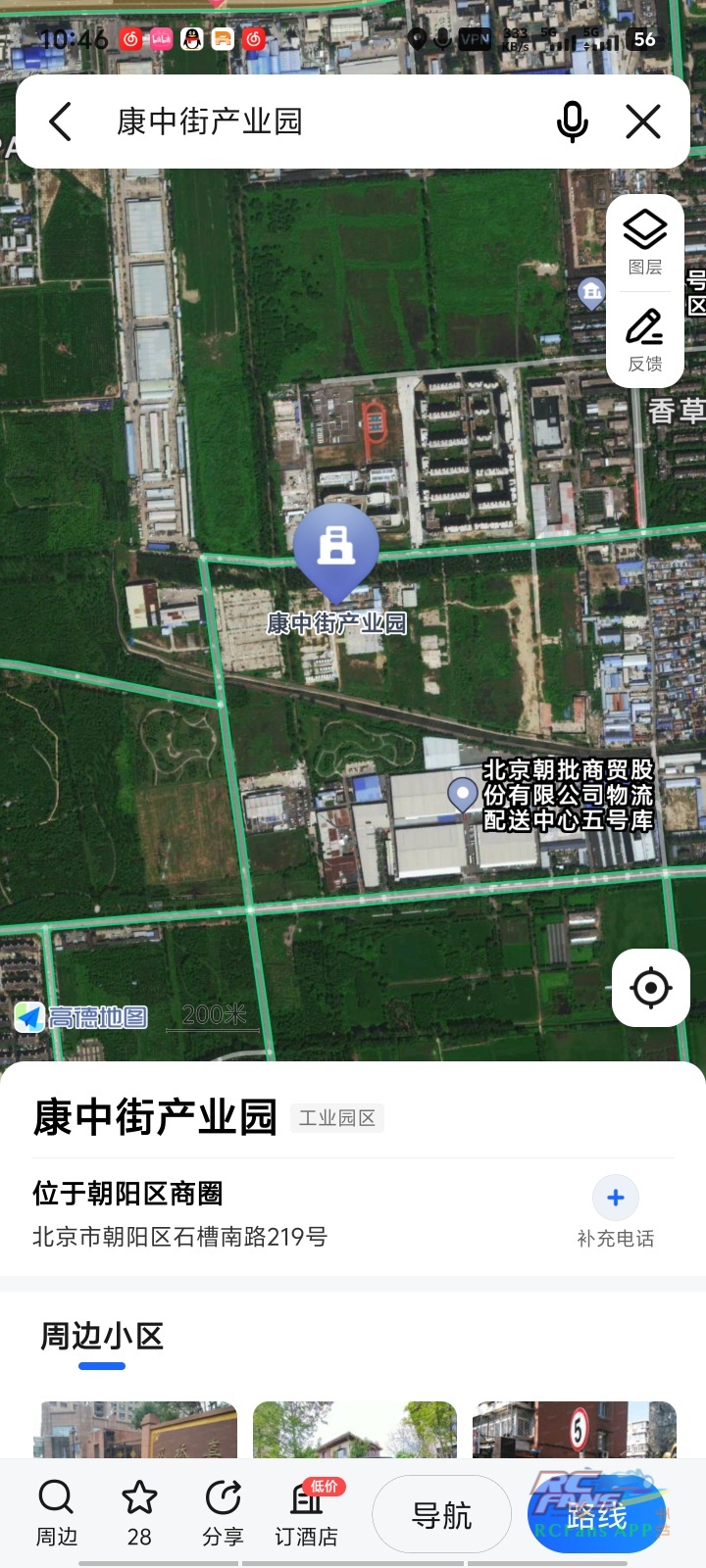Share this location via 分享
Image resolution: width=706 pixels, height=1568 pixels.
click(x=223, y=1513)
